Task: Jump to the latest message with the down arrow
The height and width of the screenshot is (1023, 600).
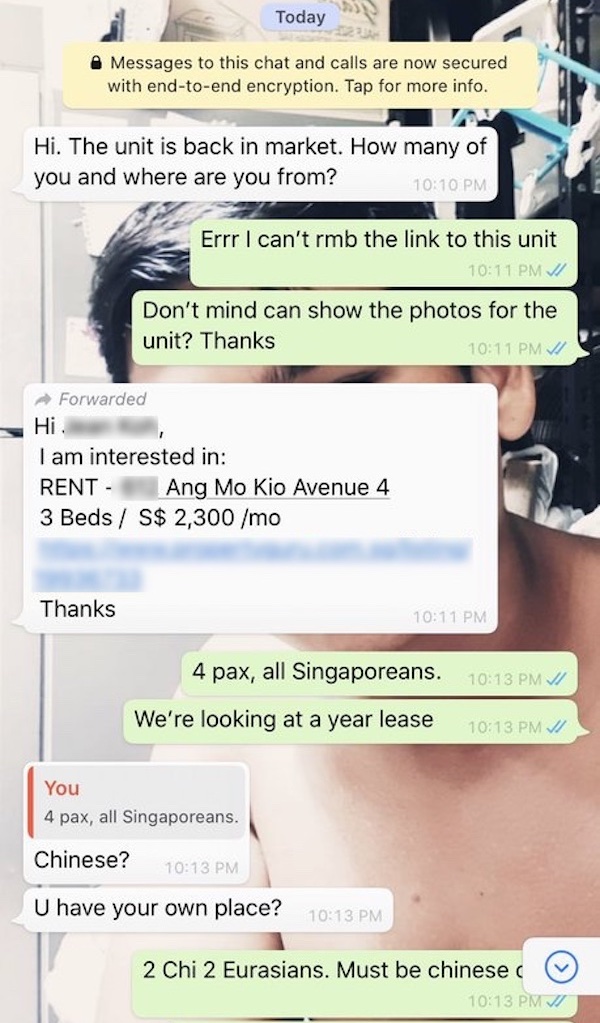Action: pos(561,966)
